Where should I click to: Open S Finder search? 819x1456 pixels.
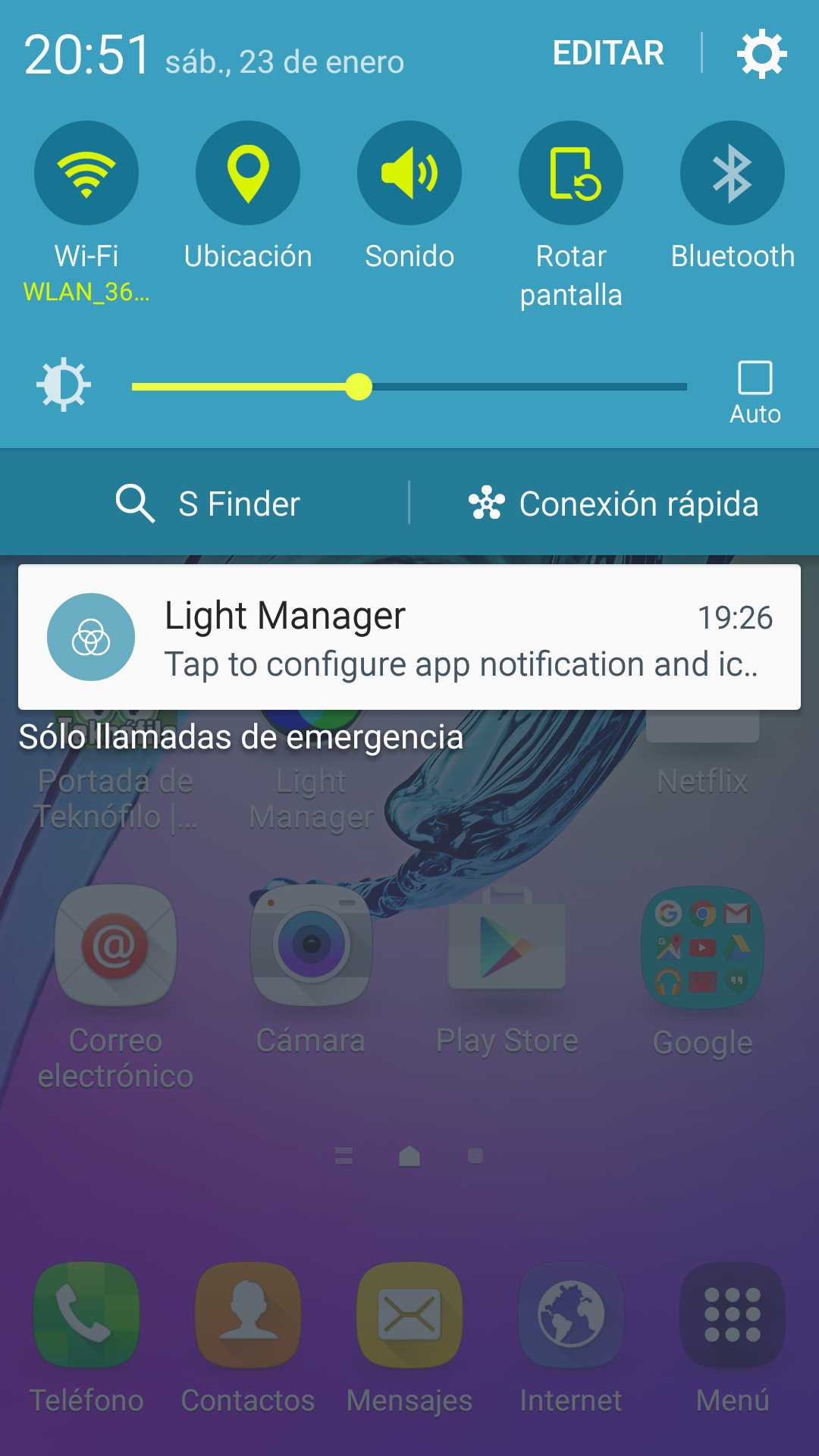209,504
